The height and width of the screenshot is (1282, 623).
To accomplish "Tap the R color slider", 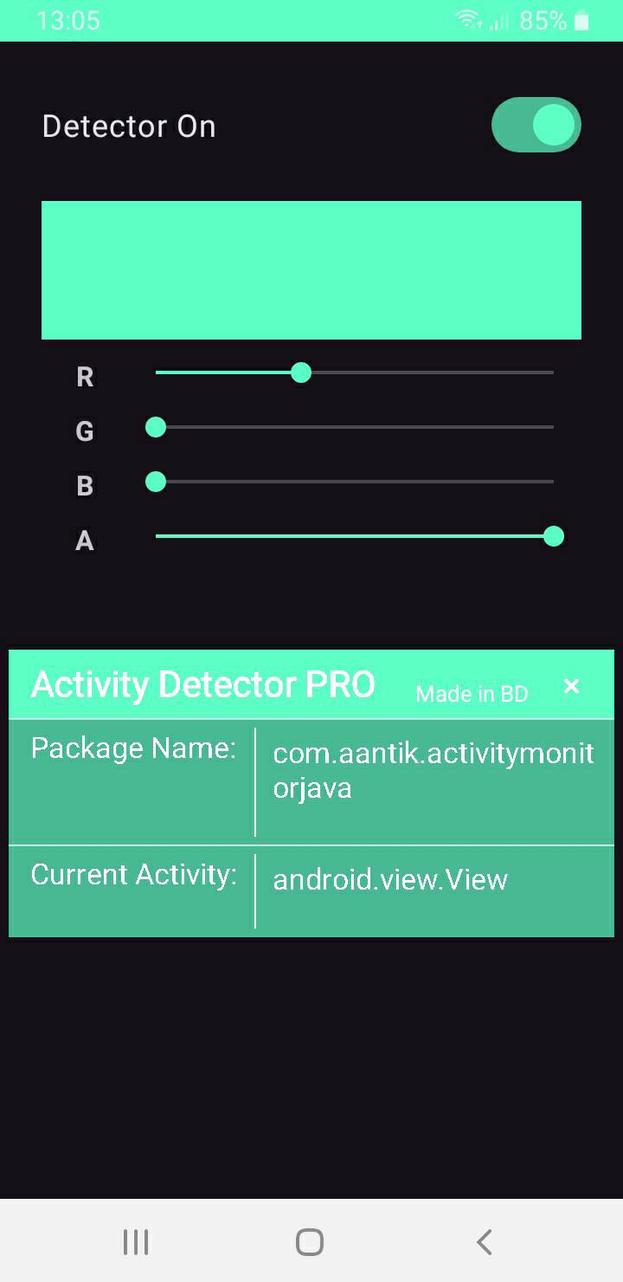I will point(354,373).
